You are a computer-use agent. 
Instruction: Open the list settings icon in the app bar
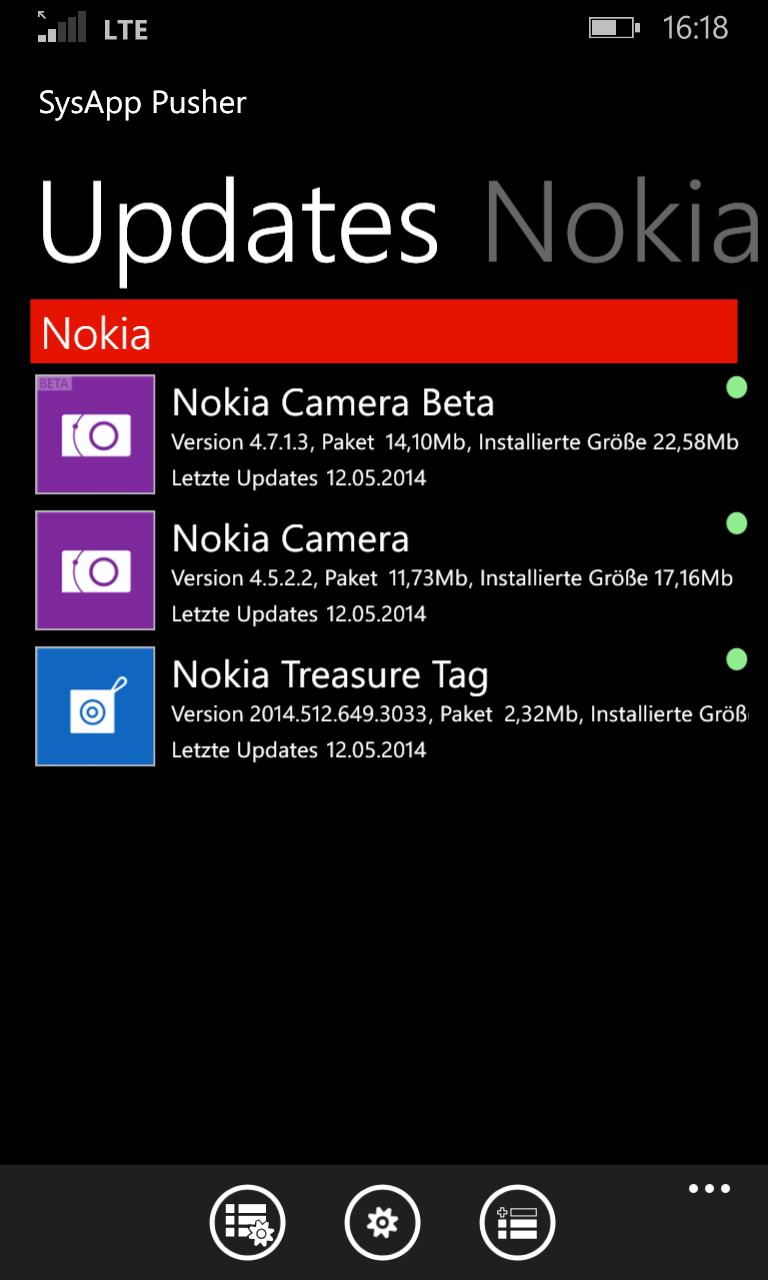(x=247, y=1222)
